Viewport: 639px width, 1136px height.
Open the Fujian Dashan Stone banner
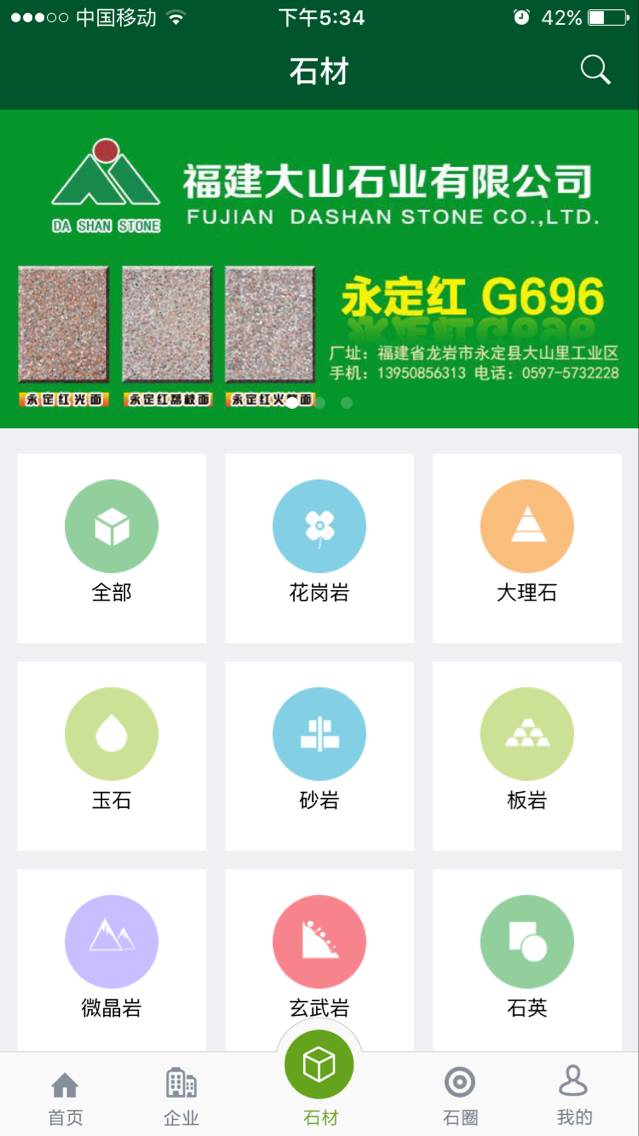tap(319, 268)
